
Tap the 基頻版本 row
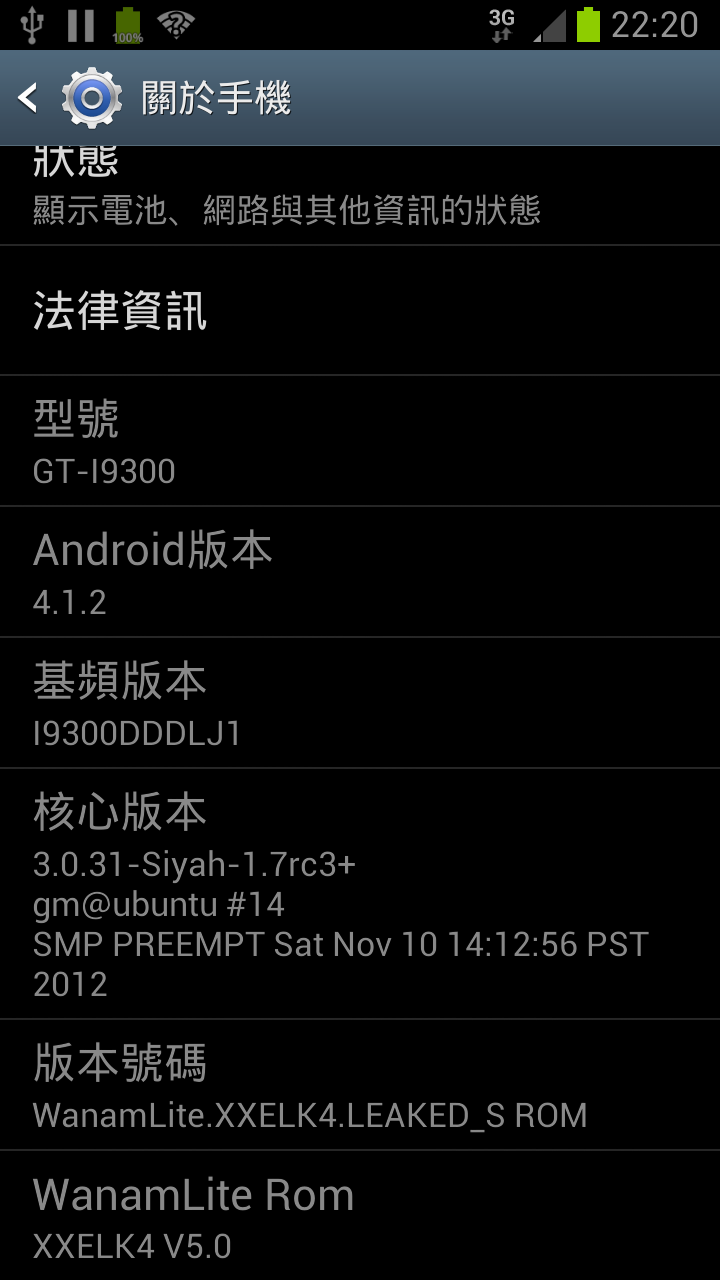(x=360, y=703)
